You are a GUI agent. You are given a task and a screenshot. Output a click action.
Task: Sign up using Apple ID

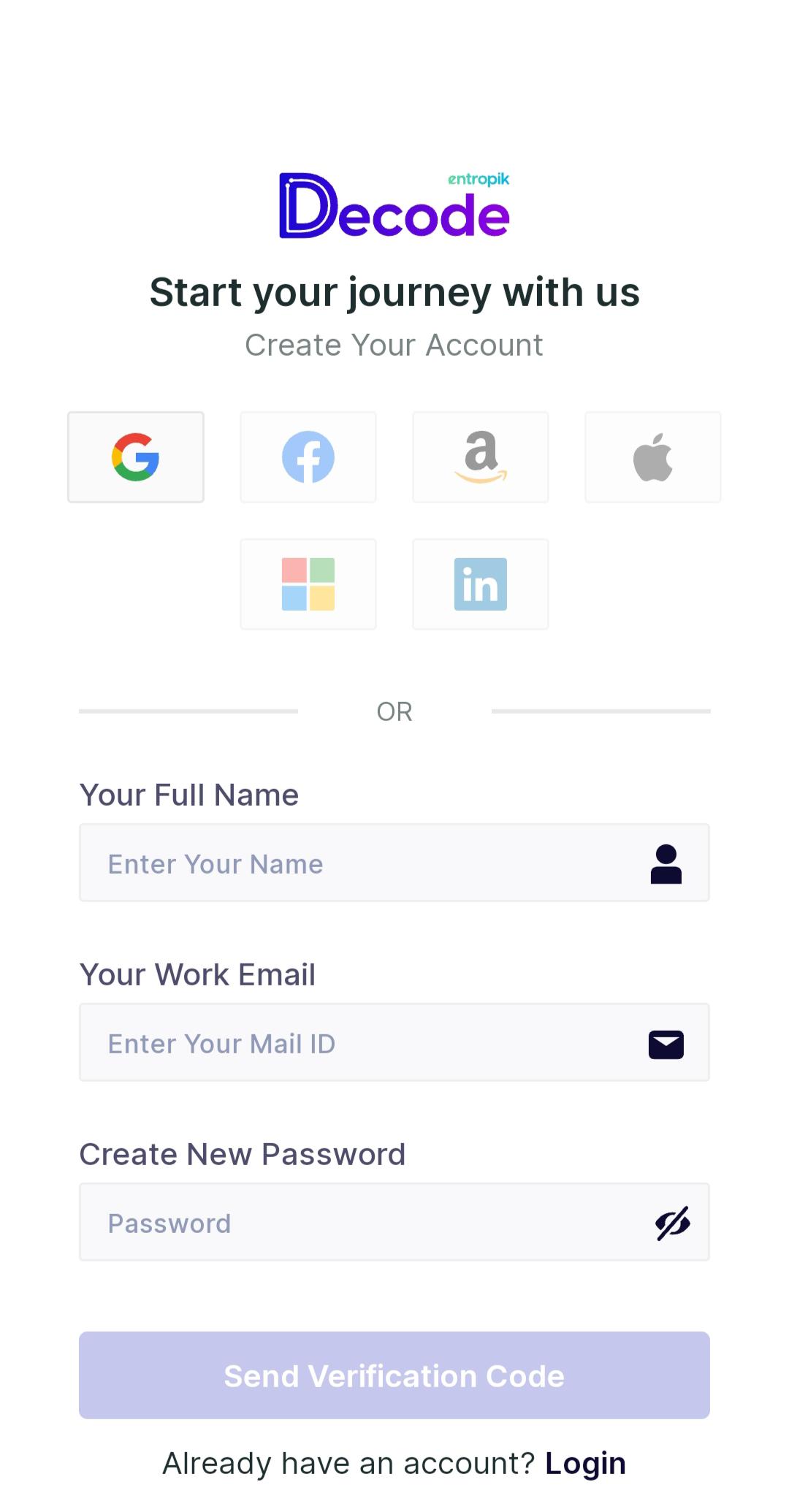[x=653, y=457]
